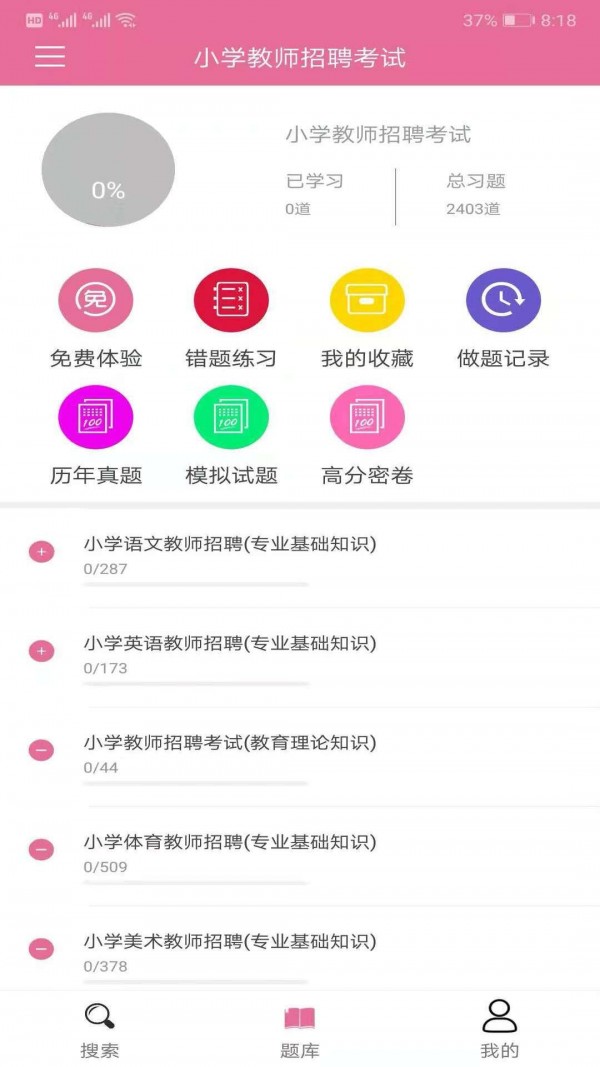Open 免费体验 free trial
Screen dimensions: 600x1067
95,301
